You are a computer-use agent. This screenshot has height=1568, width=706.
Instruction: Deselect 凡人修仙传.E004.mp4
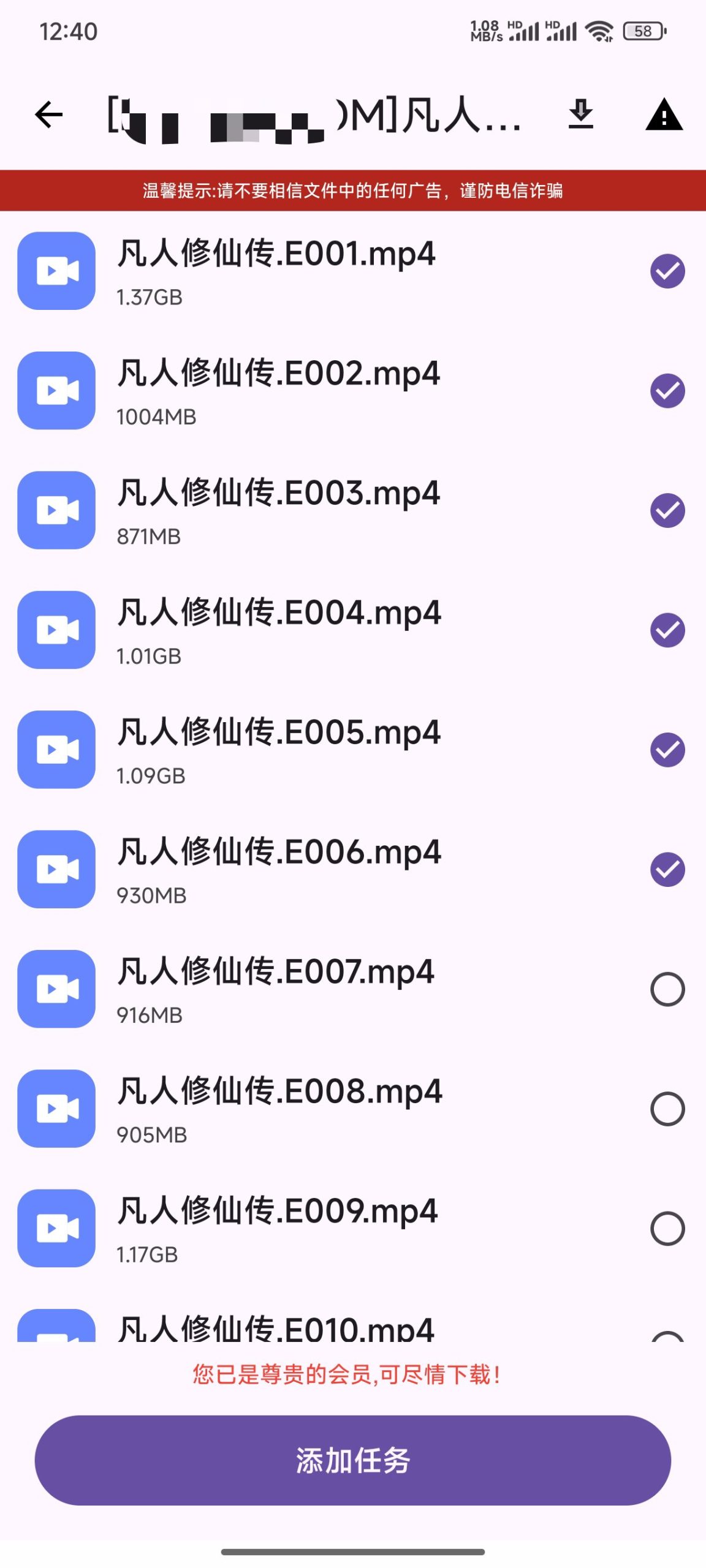point(667,631)
